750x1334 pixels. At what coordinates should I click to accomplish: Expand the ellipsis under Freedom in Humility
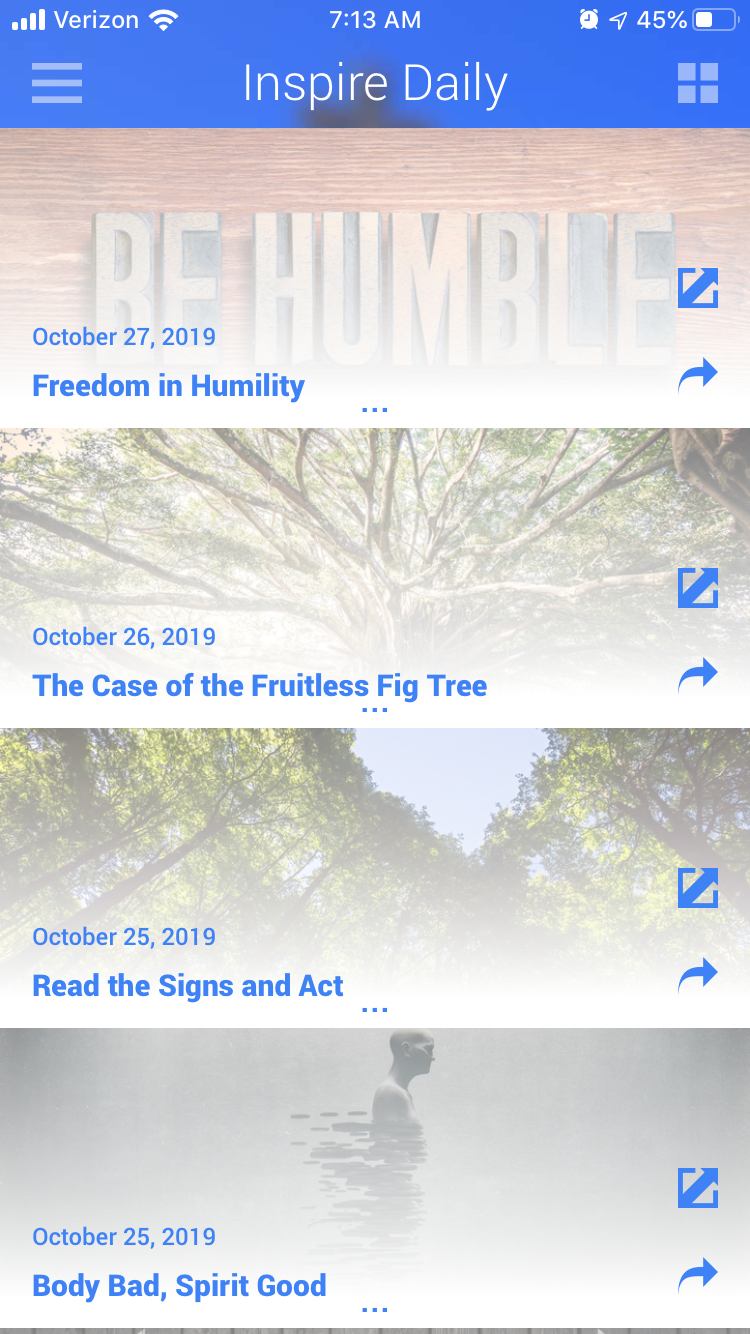point(374,410)
